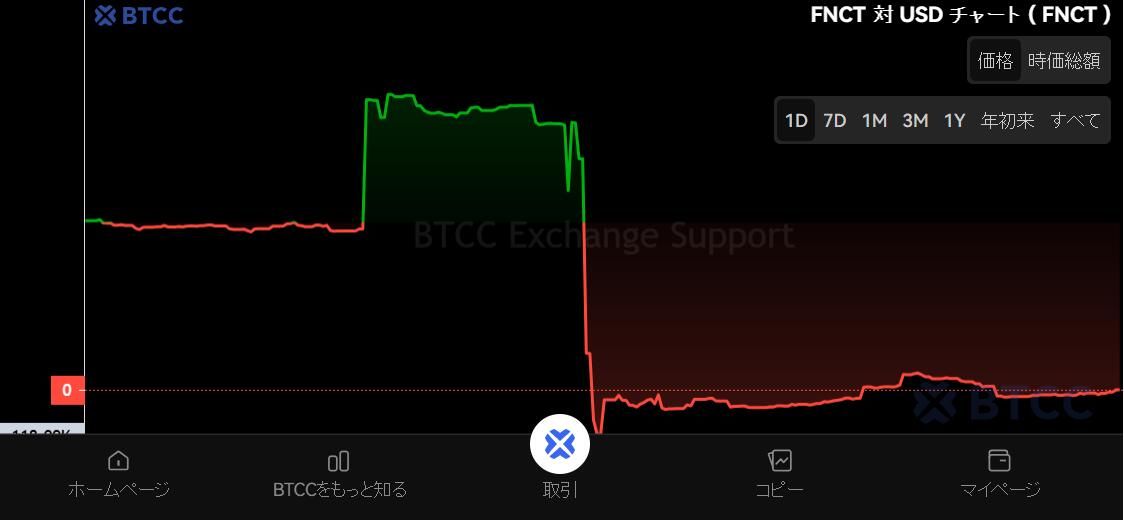The width and height of the screenshot is (1124, 520).
Task: Select the 3M time range
Action: tap(915, 121)
